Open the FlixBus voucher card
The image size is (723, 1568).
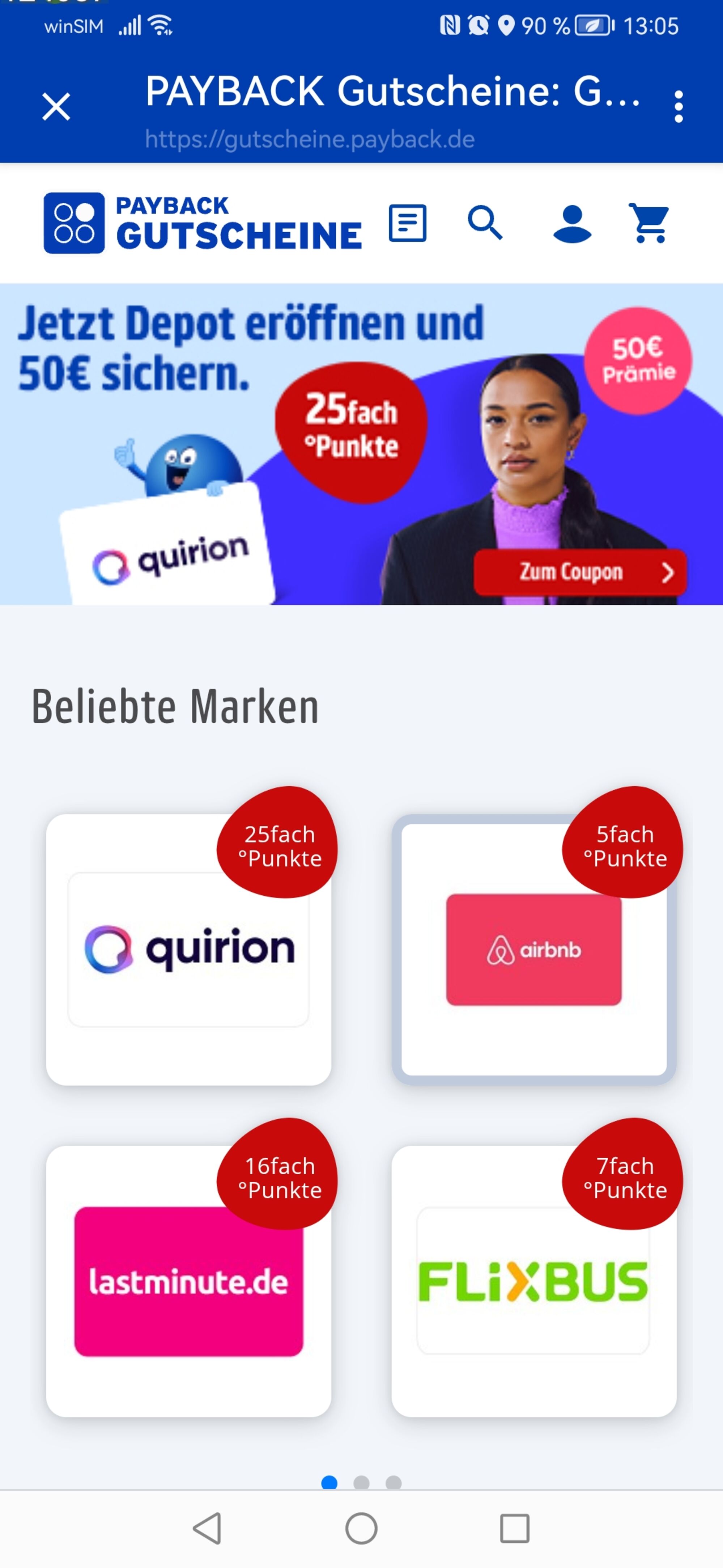coord(534,1281)
